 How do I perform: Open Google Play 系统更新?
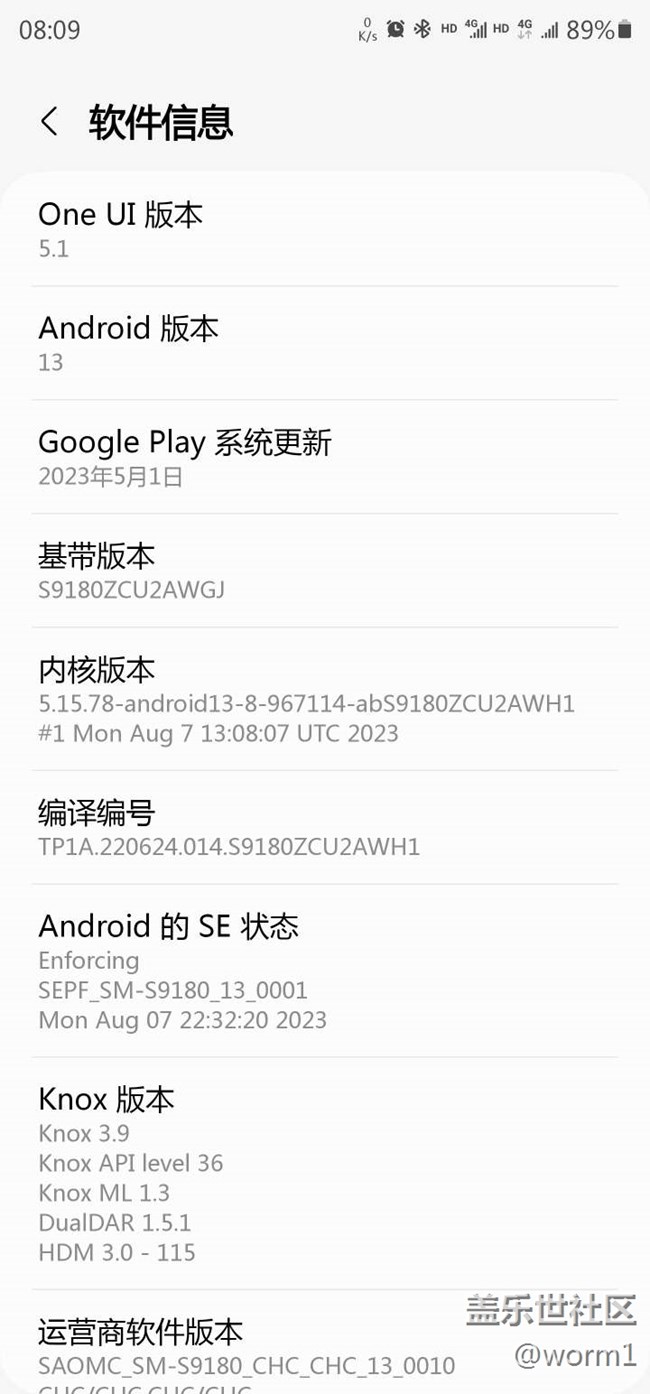(324, 457)
